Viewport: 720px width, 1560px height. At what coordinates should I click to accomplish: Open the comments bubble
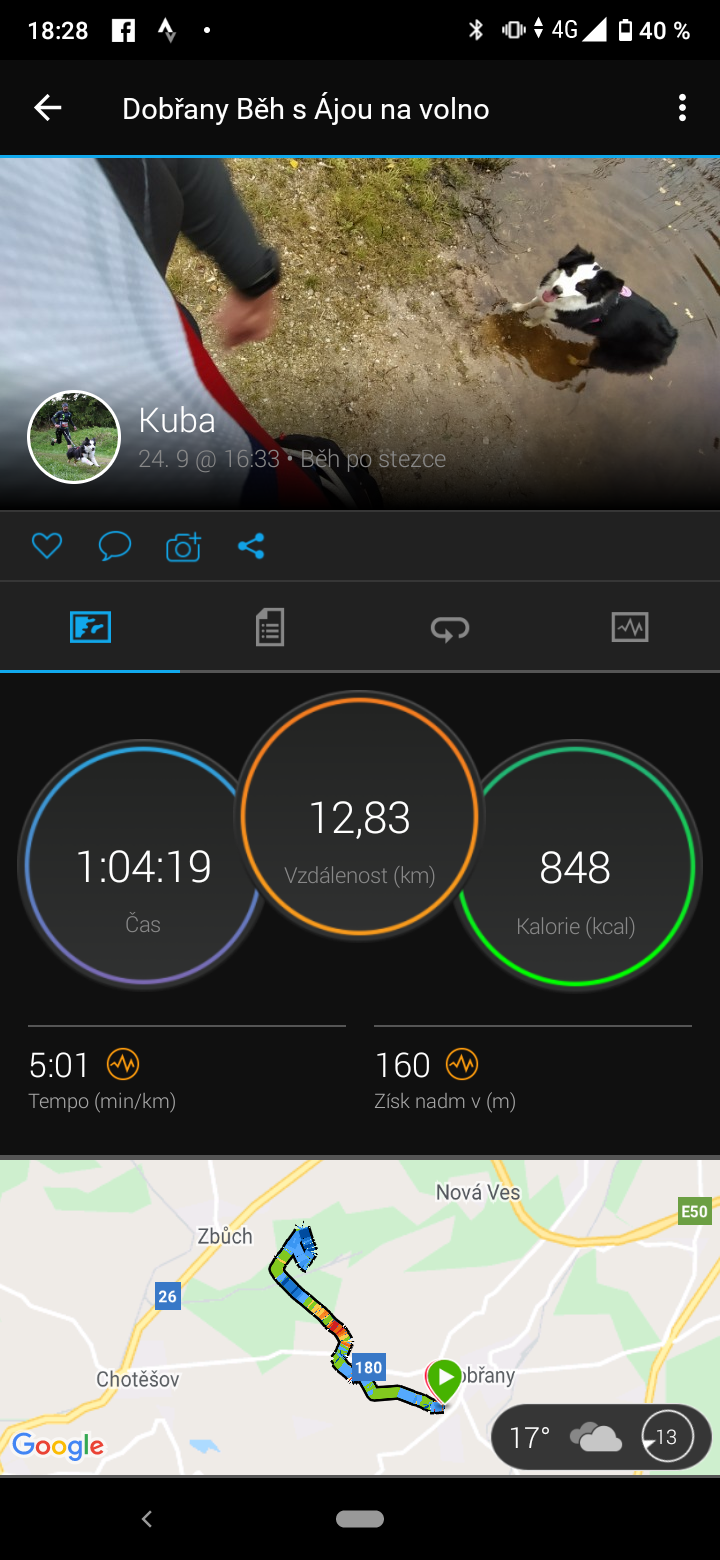pyautogui.click(x=115, y=546)
